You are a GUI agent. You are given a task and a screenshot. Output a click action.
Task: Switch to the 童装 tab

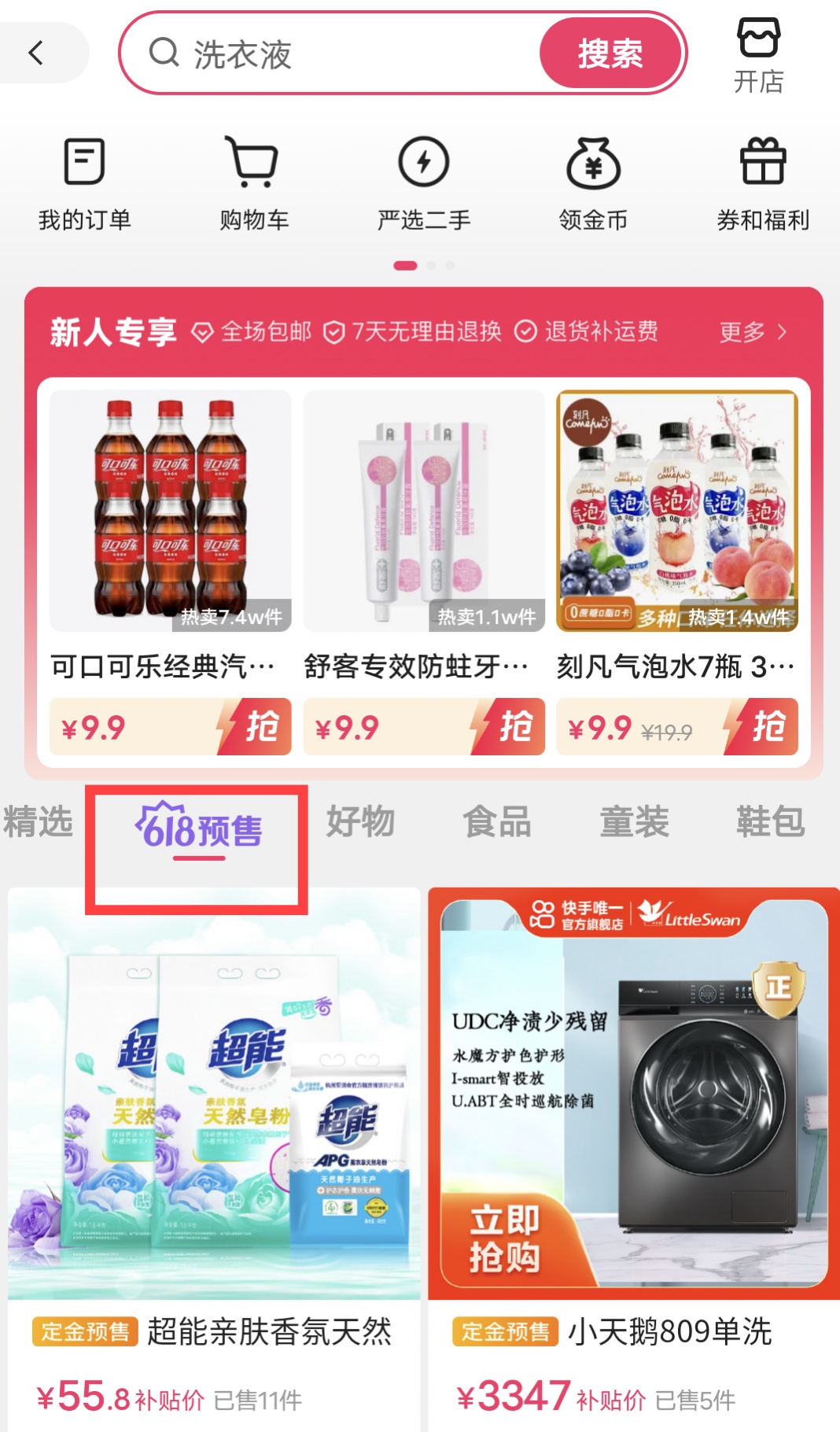coord(634,822)
